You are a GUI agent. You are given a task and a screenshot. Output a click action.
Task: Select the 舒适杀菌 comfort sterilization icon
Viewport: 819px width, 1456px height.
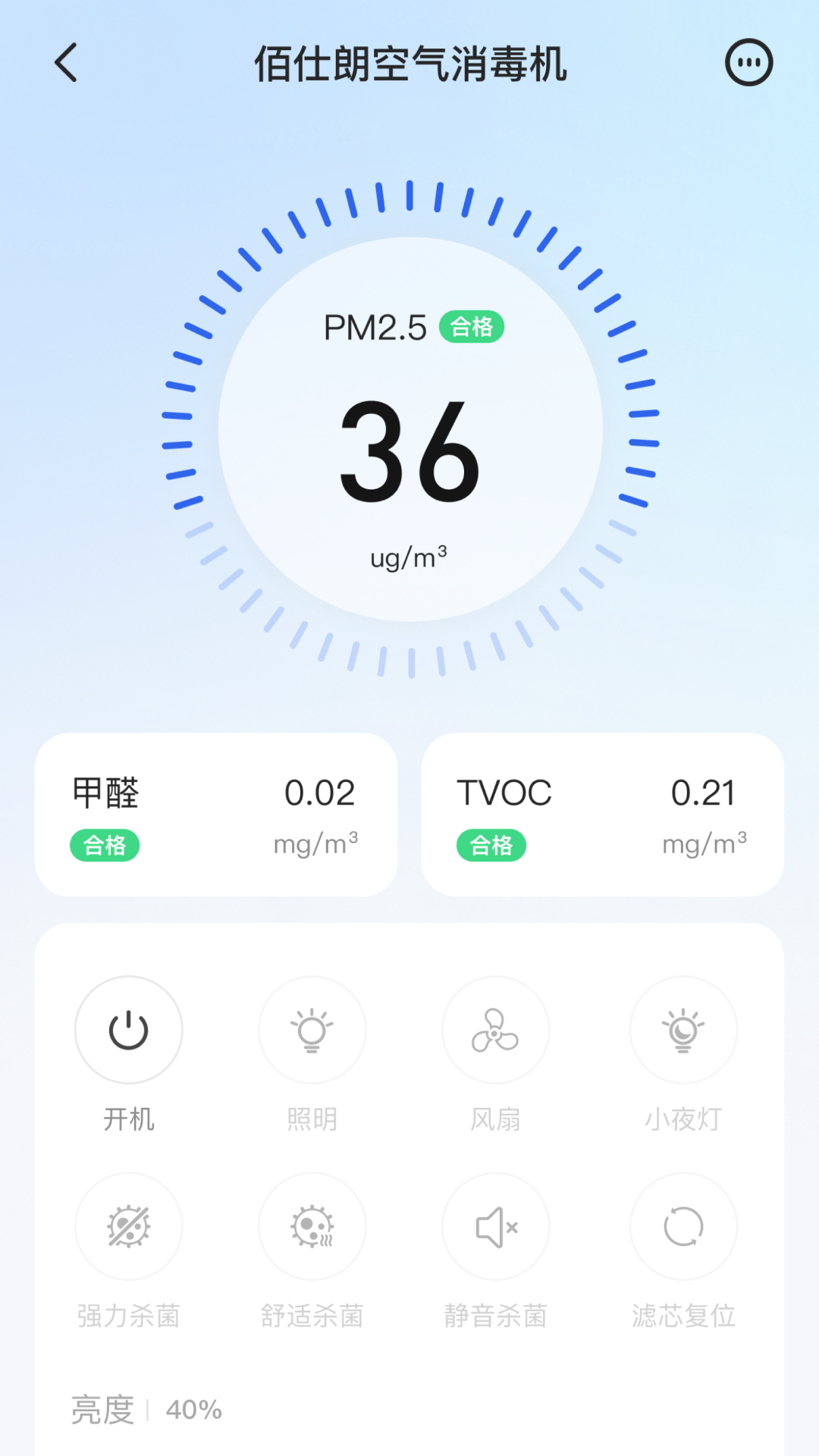312,1227
